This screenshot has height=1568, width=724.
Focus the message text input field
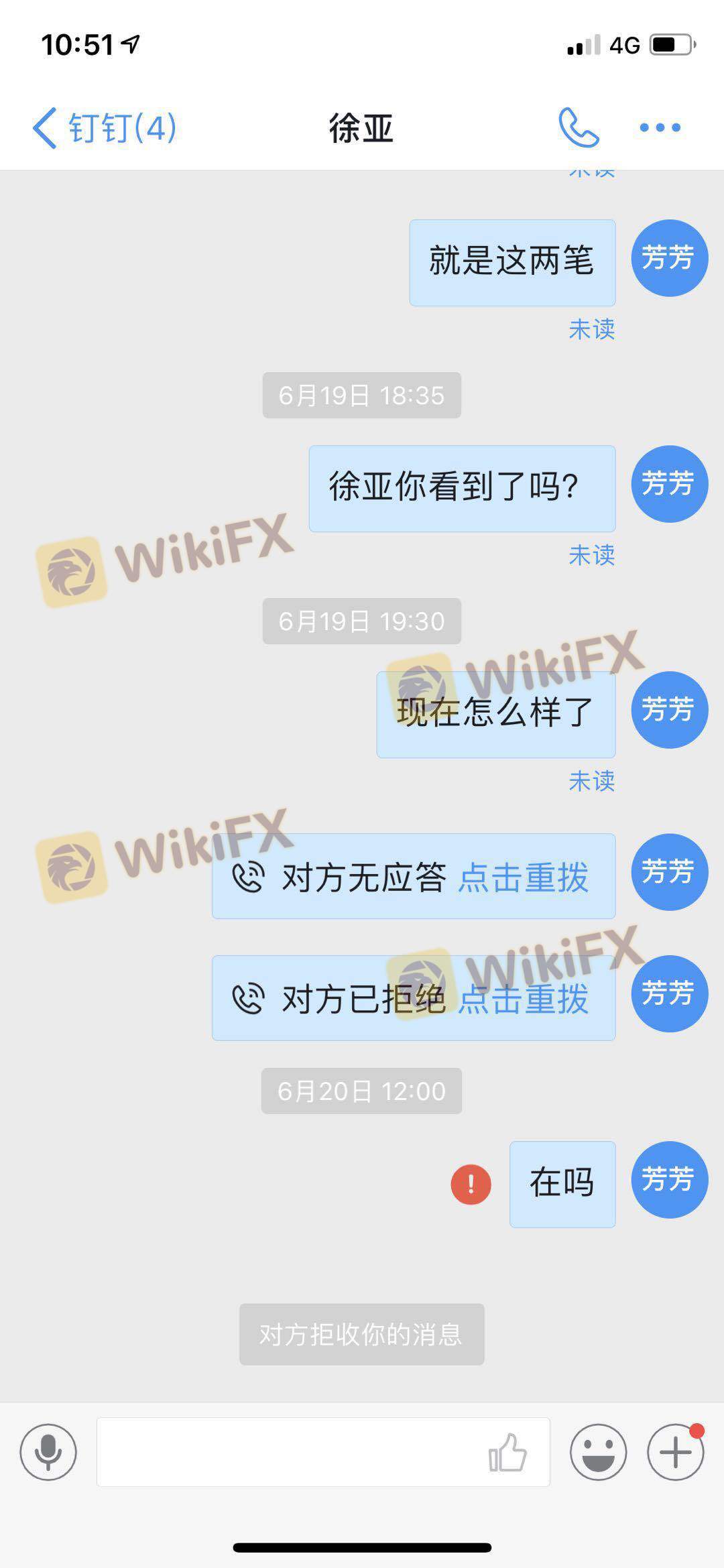pyautogui.click(x=288, y=1451)
